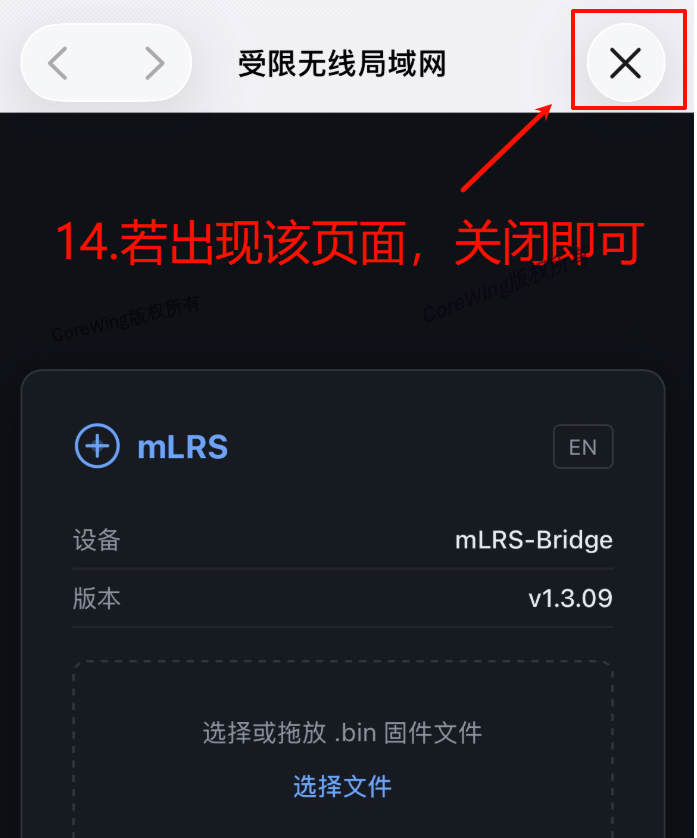Screen dimensions: 697x838
Task: Switch the language to EN
Action: [583, 447]
